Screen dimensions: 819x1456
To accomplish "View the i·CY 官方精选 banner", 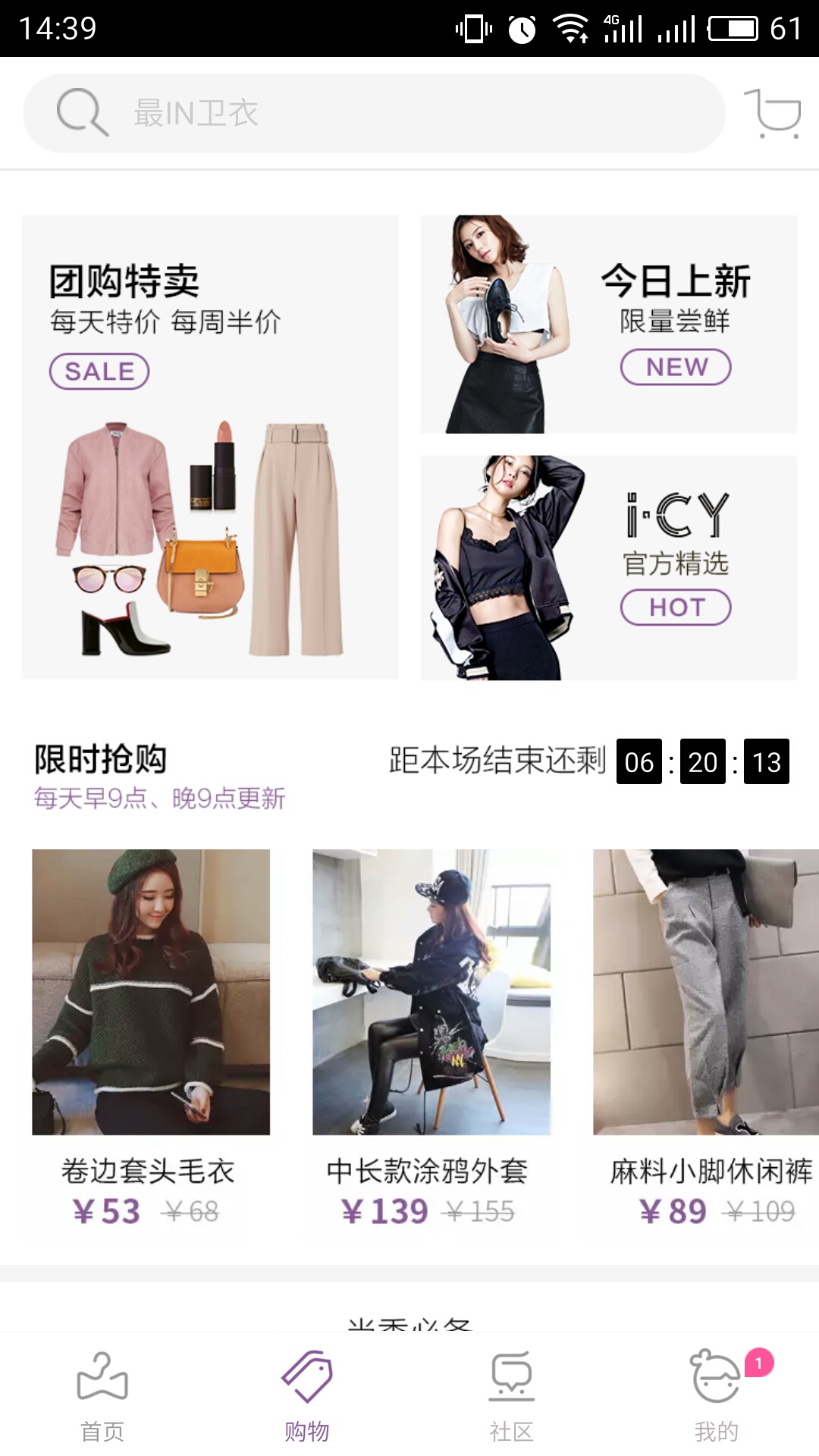I will click(x=608, y=567).
